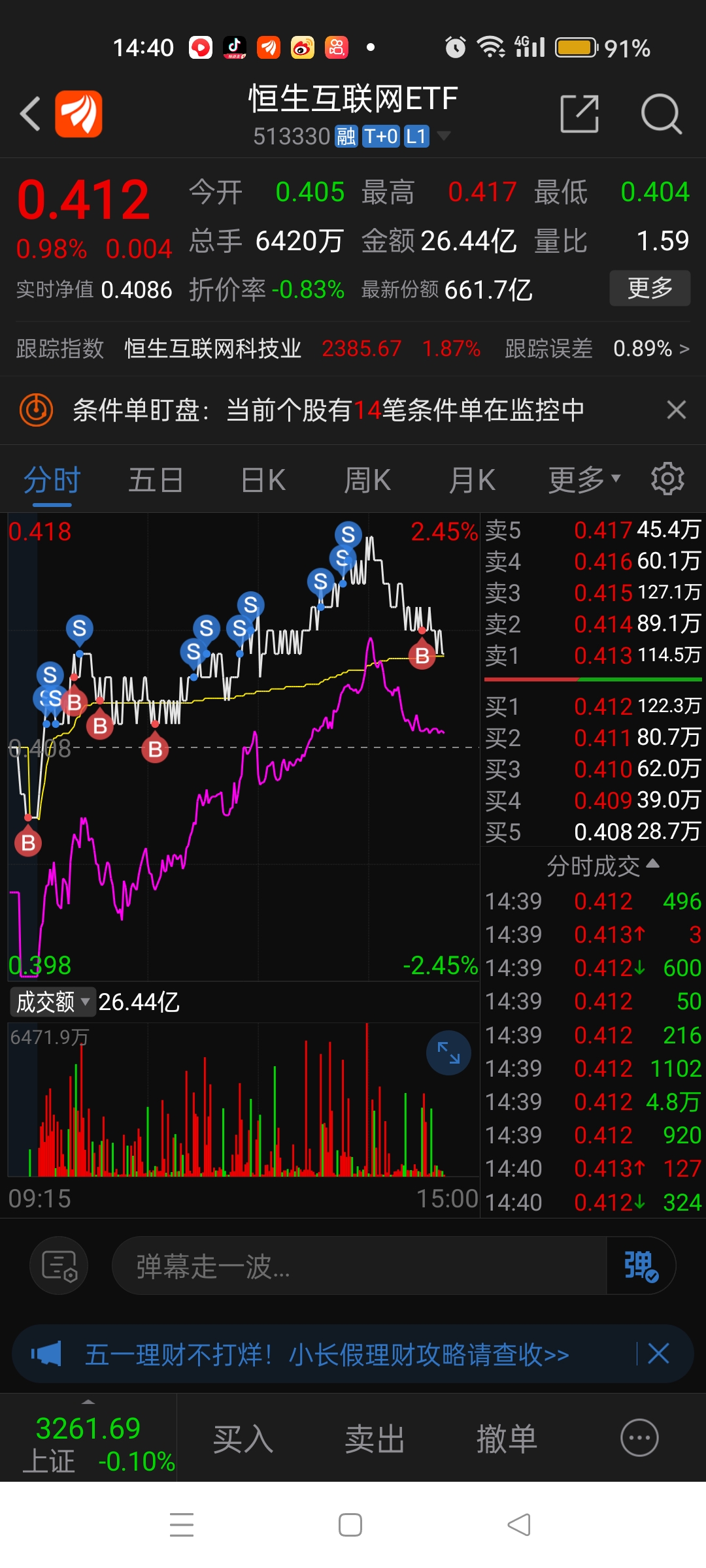The image size is (706, 1568).
Task: Open the 513330 stock info dropdown
Action: click(x=444, y=135)
